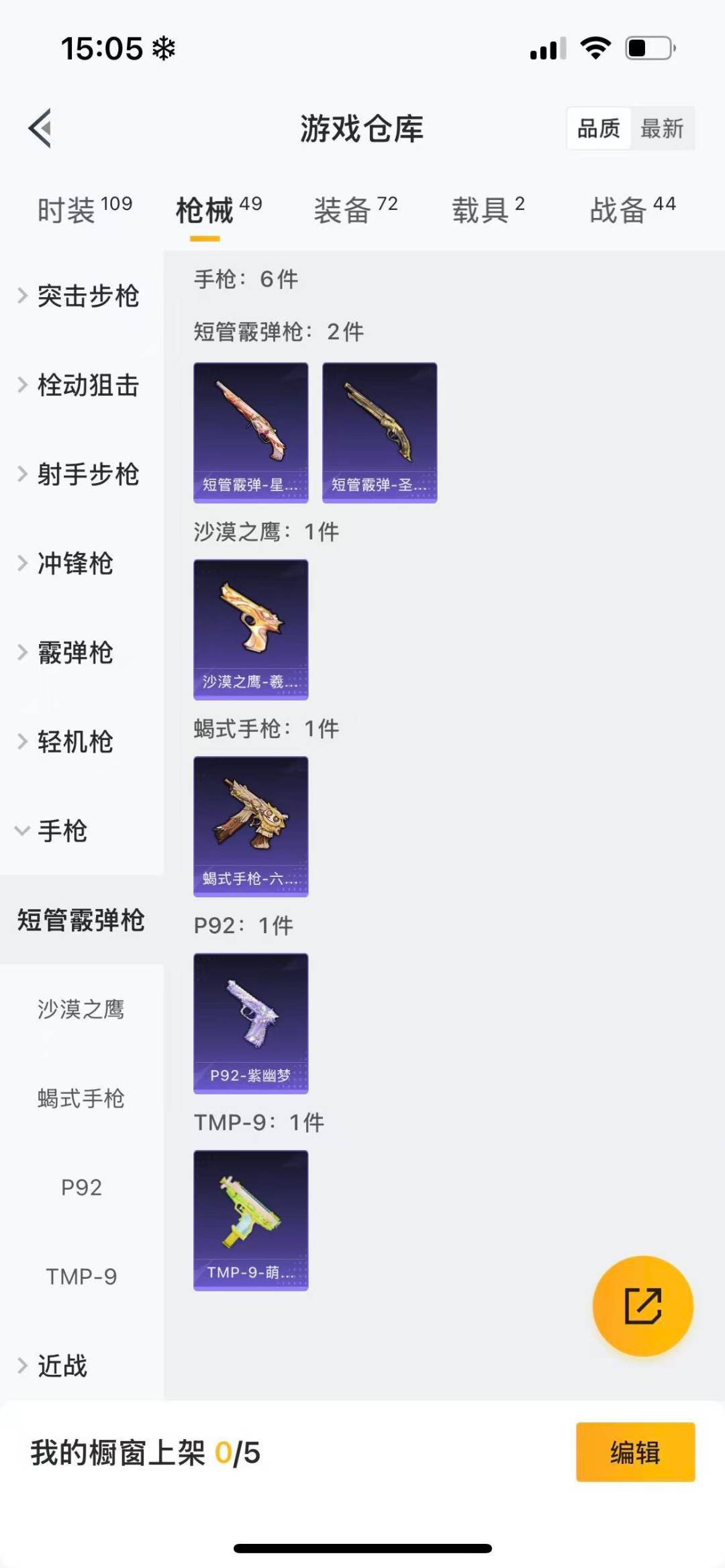Collapse the 手枪 category
Screen dimensions: 725x1568
(60, 831)
